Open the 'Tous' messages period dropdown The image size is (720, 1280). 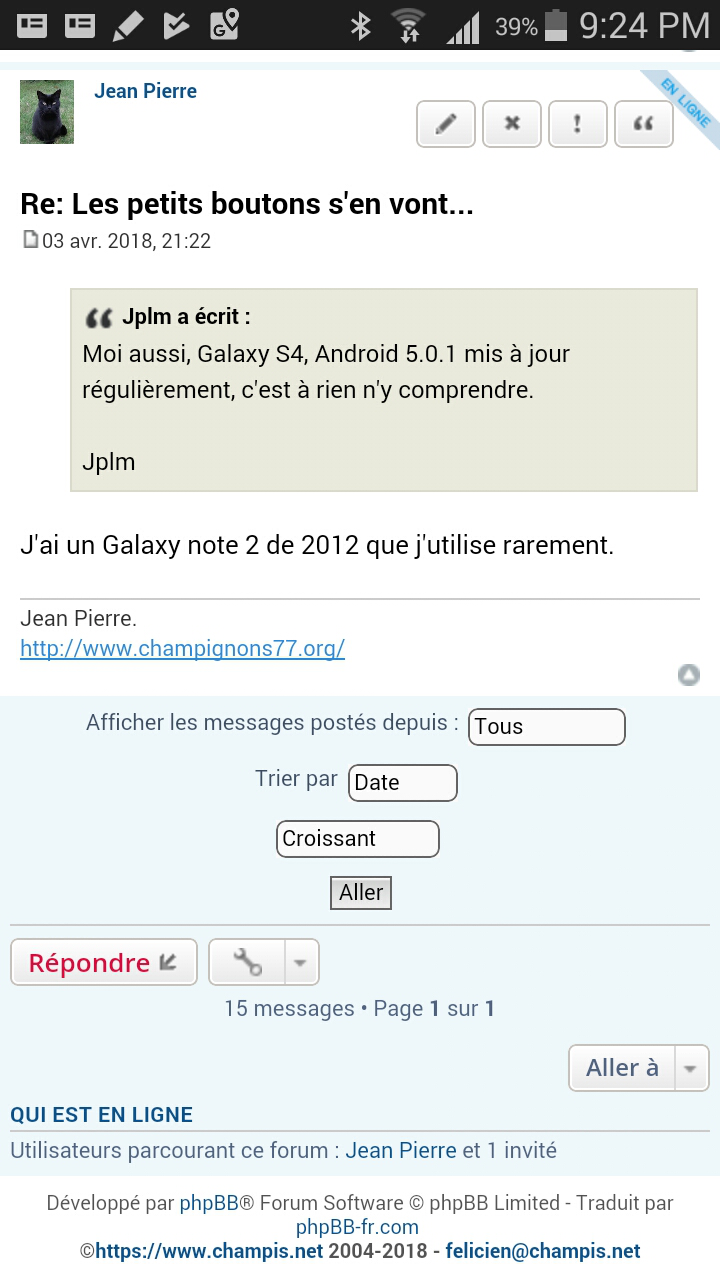[546, 727]
